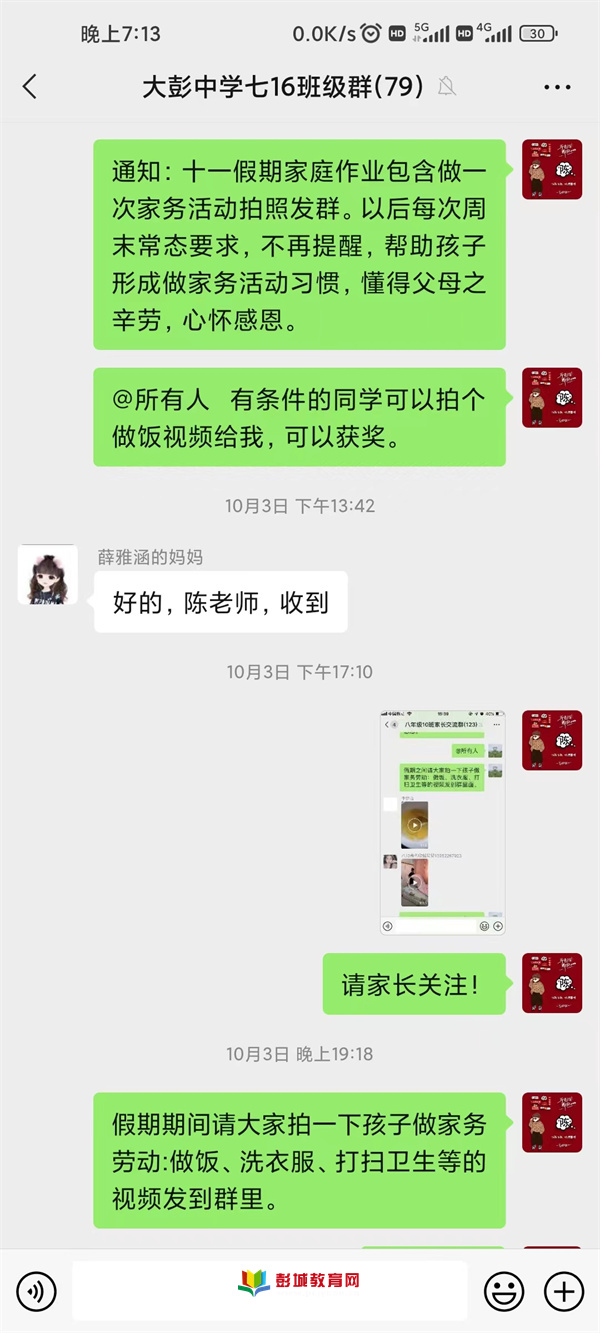The image size is (600, 1333).
Task: Open the three-dot chat info menu
Action: pos(557,87)
